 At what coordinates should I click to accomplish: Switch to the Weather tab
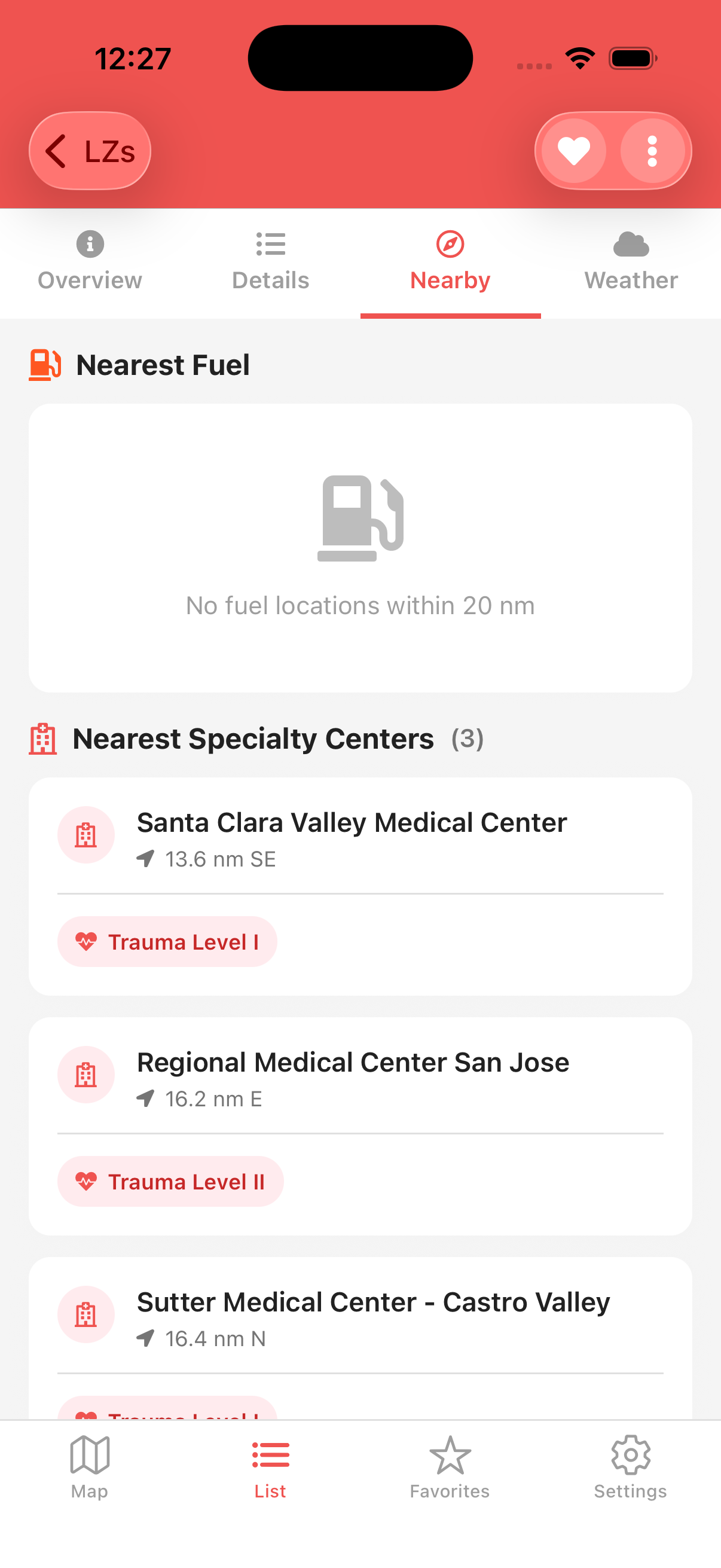click(x=631, y=262)
